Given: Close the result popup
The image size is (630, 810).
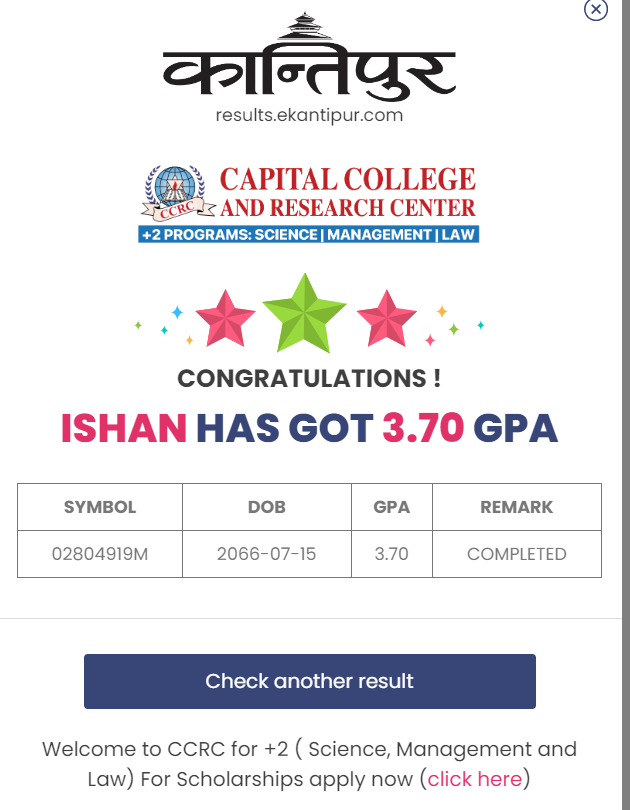Looking at the screenshot, I should tap(596, 9).
